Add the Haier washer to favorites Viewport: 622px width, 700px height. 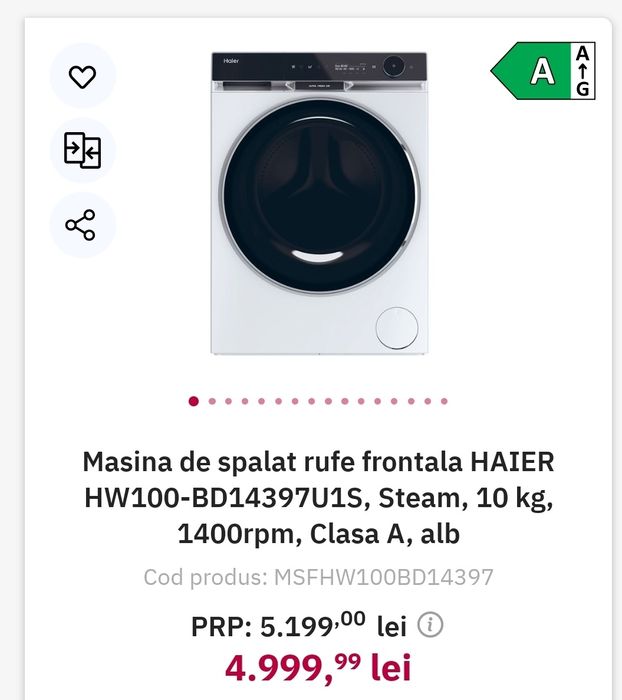[81, 77]
